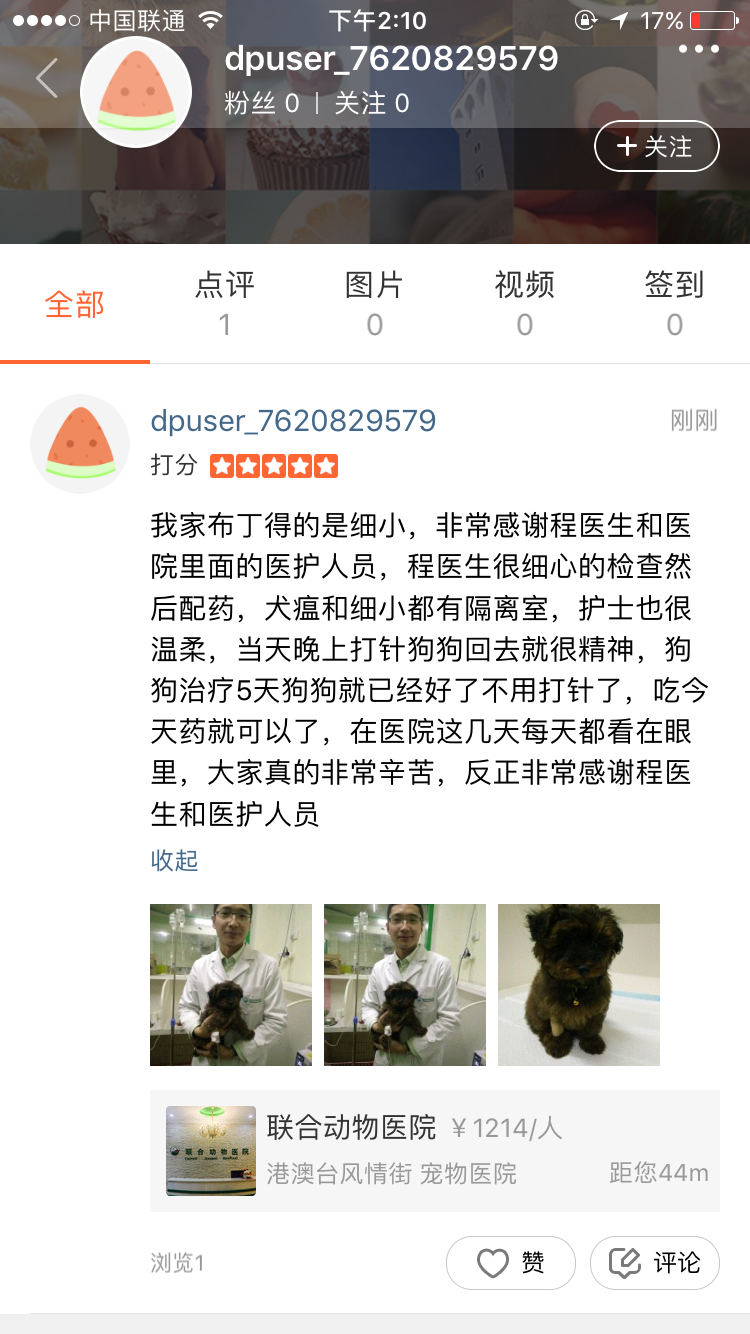
Task: Switch to the 点评 tab
Action: pyautogui.click(x=225, y=304)
